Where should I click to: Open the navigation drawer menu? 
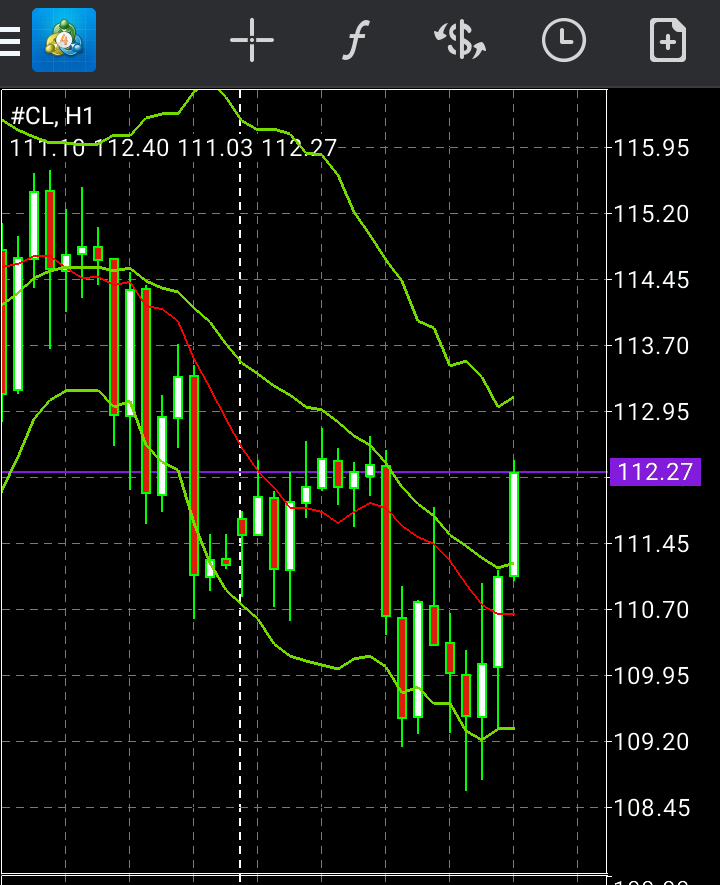tap(10, 41)
